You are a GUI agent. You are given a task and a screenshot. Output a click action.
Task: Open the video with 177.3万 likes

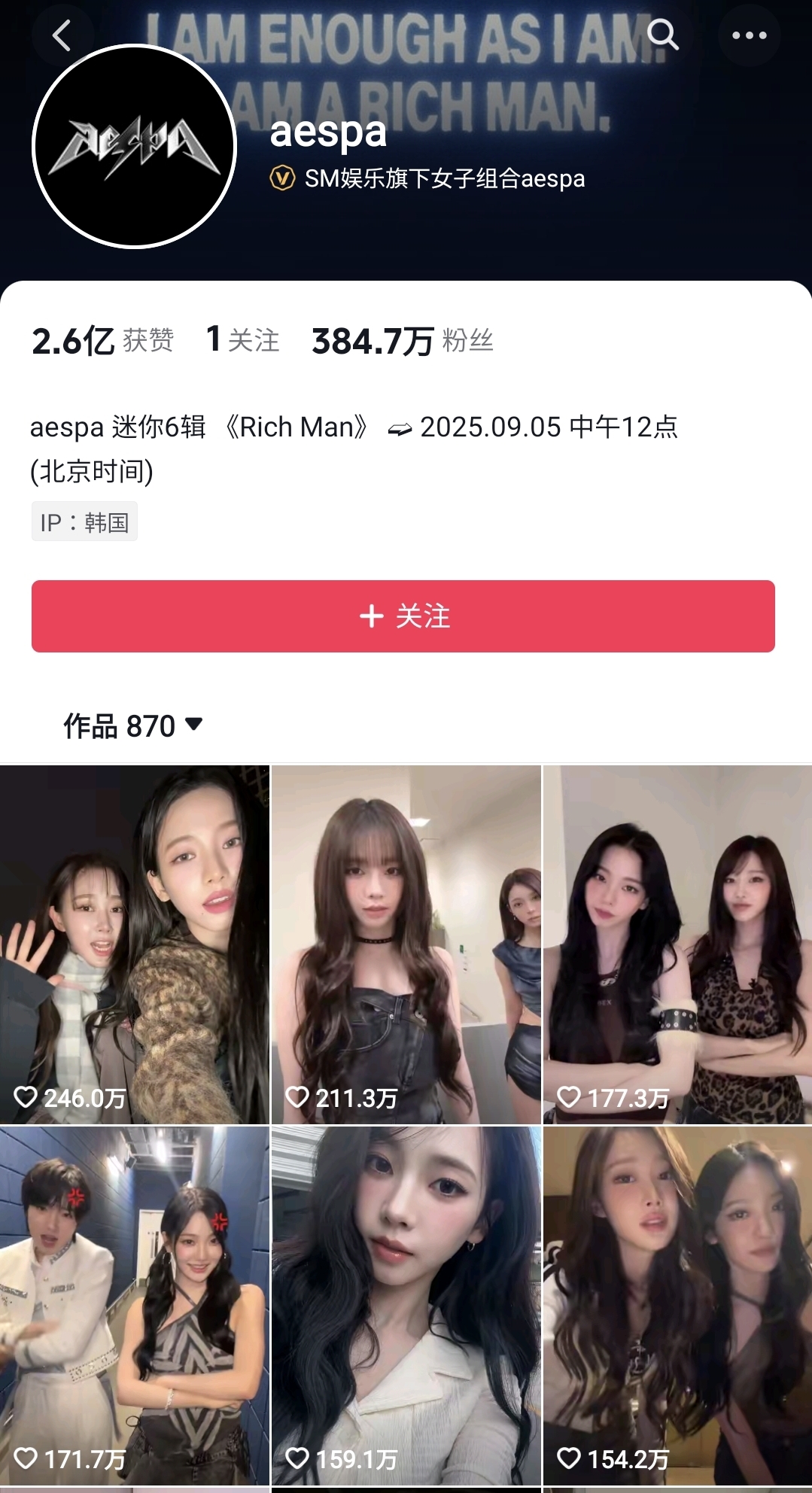pos(677,944)
